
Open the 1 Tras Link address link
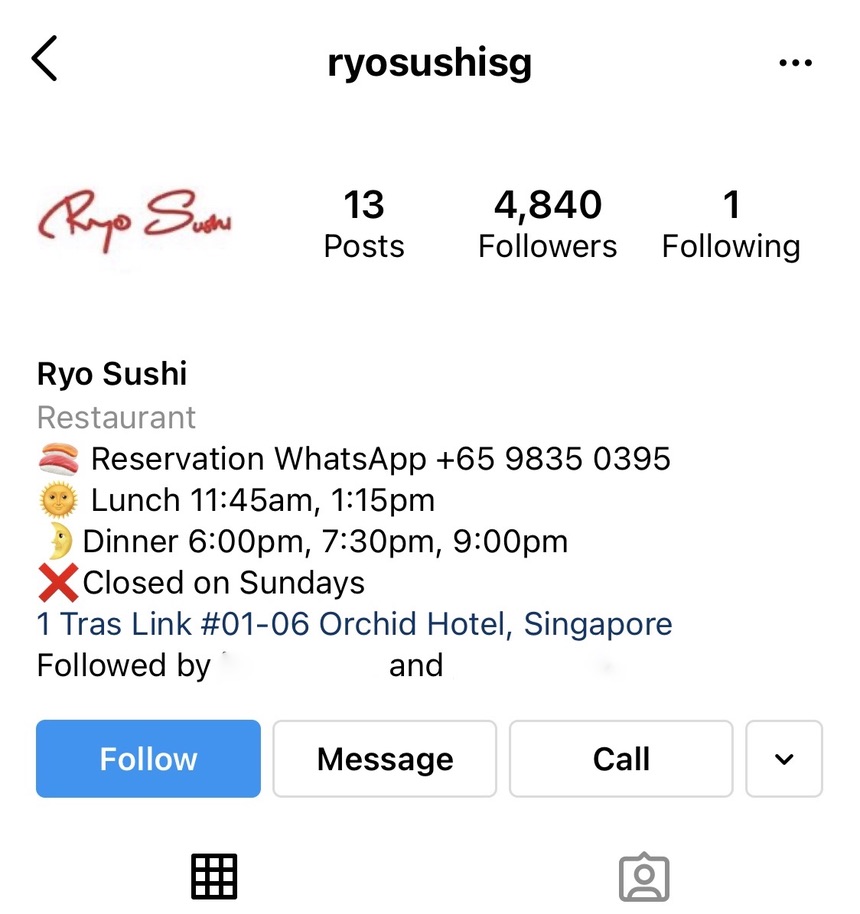click(x=355, y=624)
